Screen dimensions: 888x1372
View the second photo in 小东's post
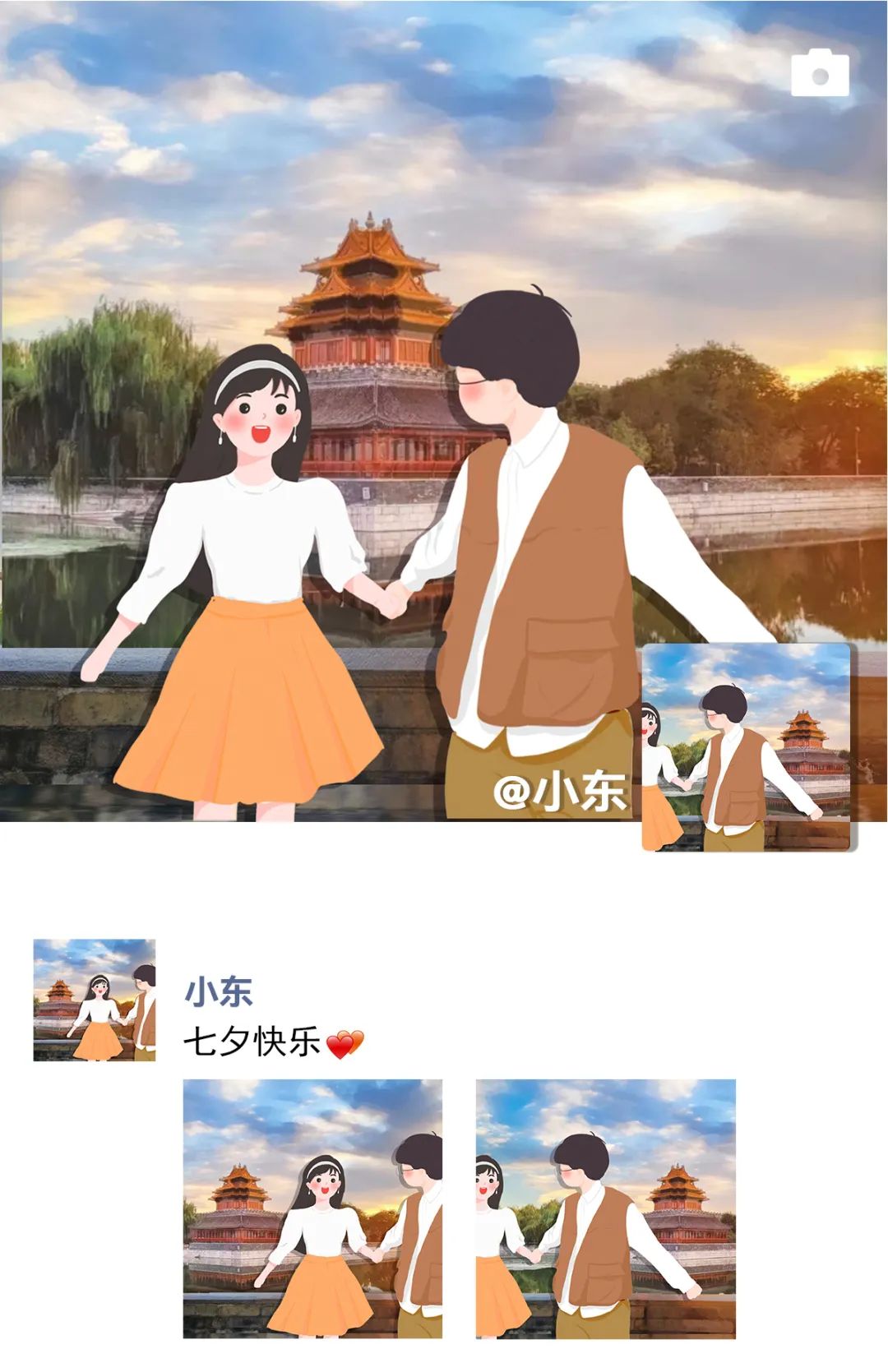point(606,1208)
